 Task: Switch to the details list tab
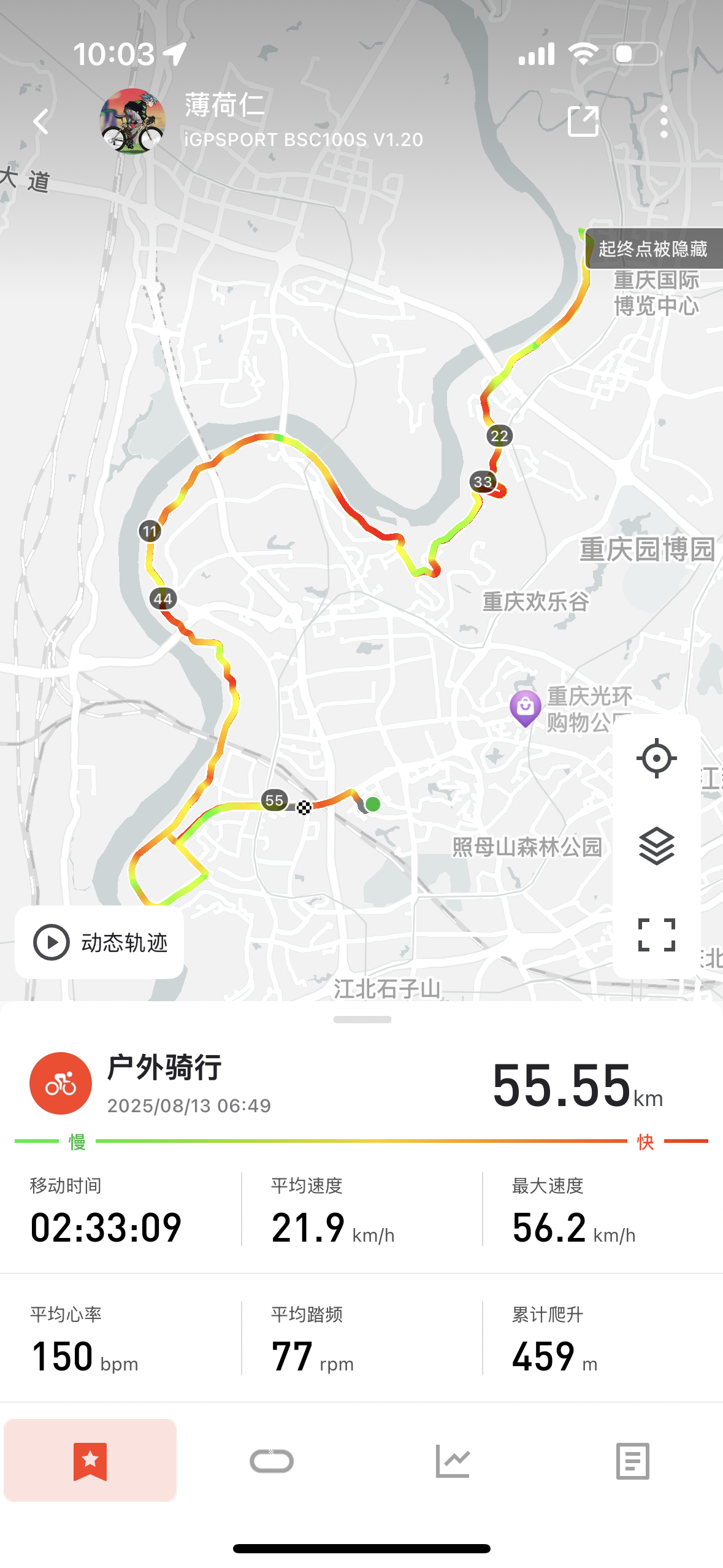click(x=633, y=1461)
